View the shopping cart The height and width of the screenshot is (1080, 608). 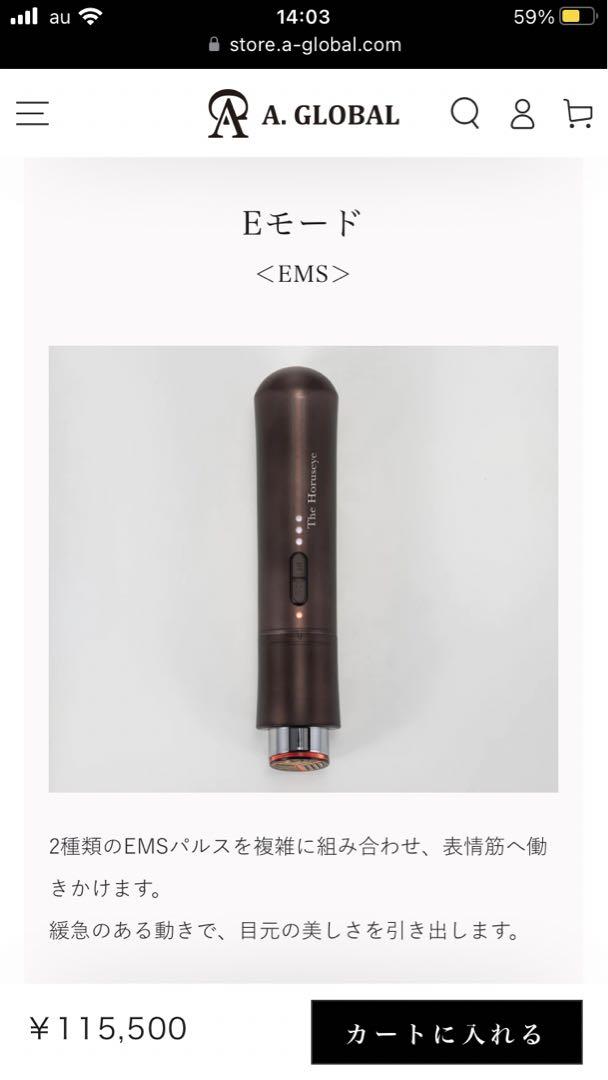[578, 114]
